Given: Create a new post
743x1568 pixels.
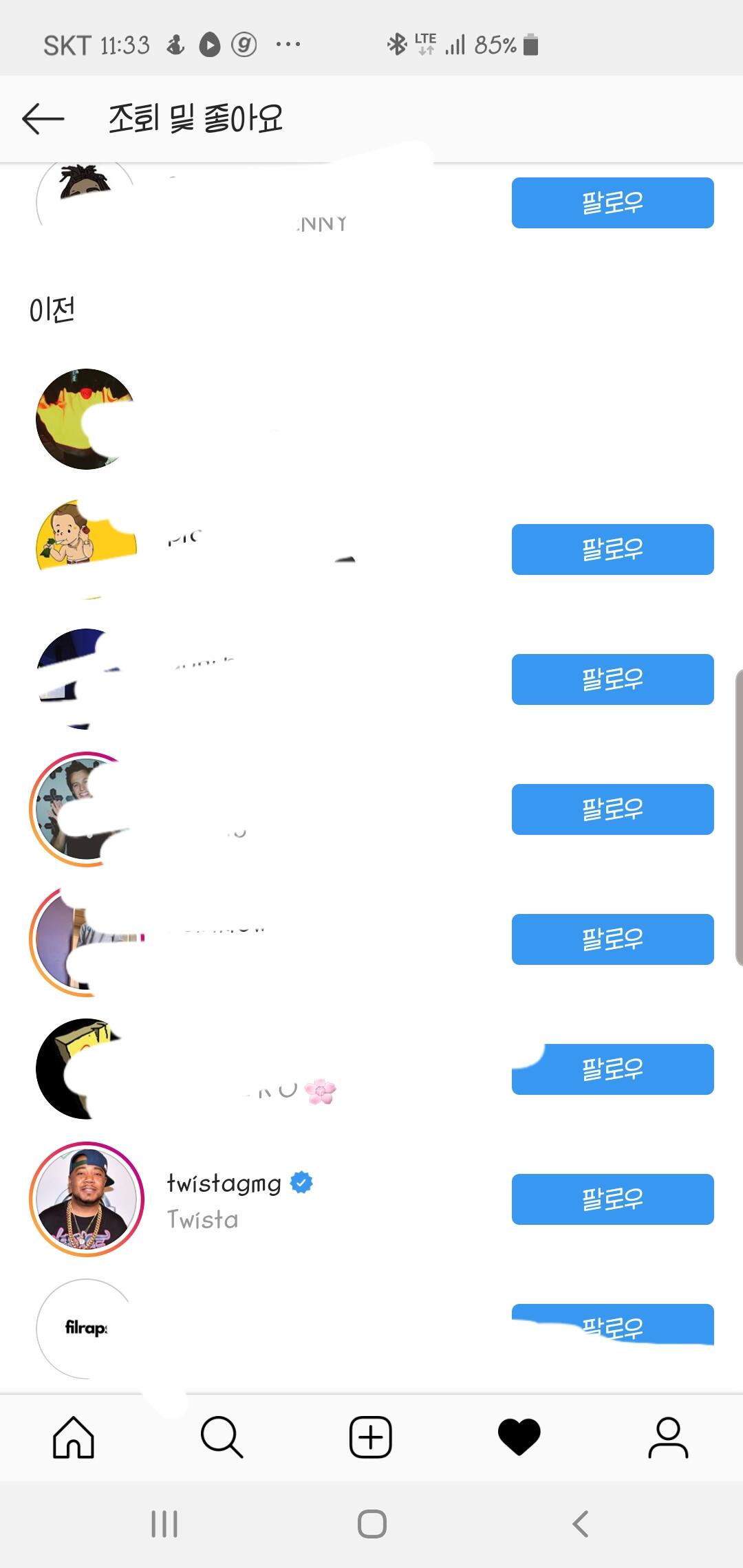Looking at the screenshot, I should (371, 1437).
